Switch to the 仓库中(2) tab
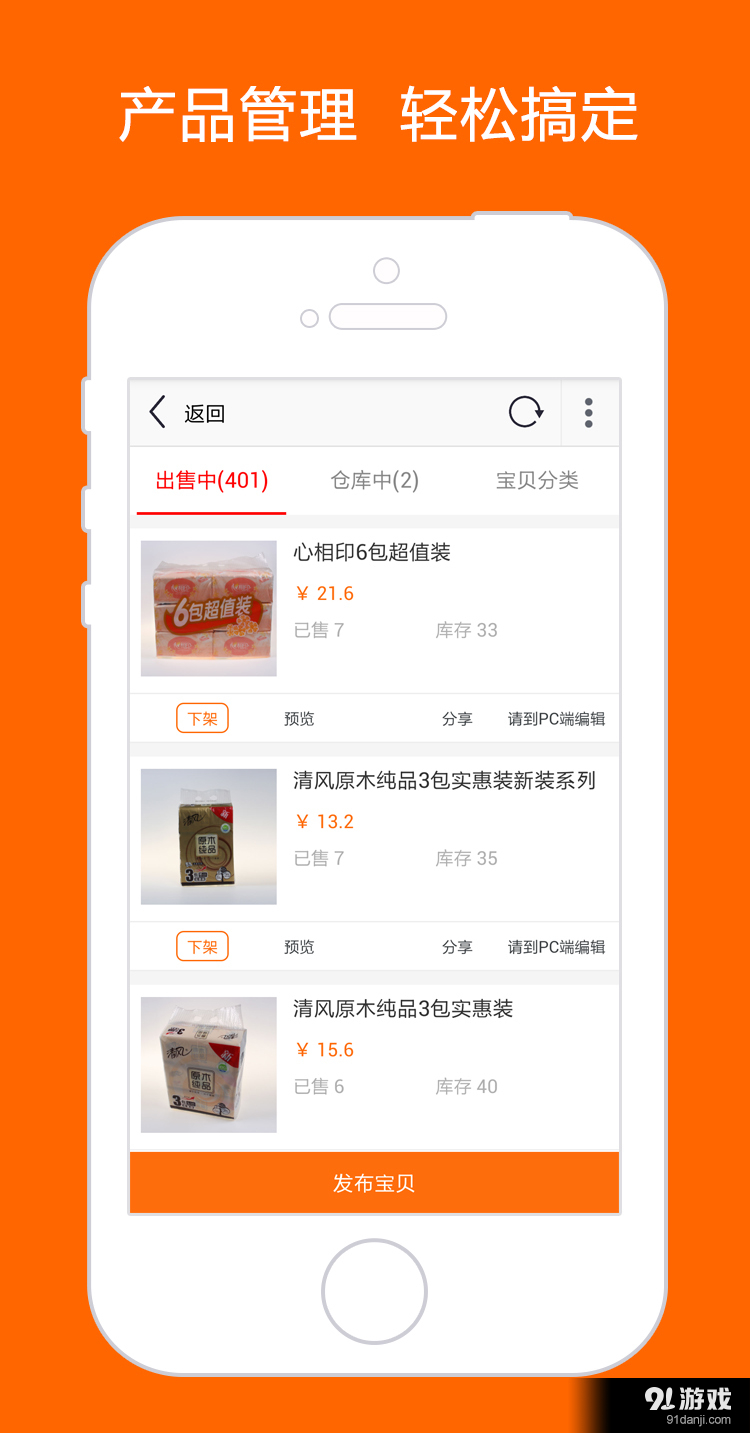750x1433 pixels. click(x=373, y=480)
